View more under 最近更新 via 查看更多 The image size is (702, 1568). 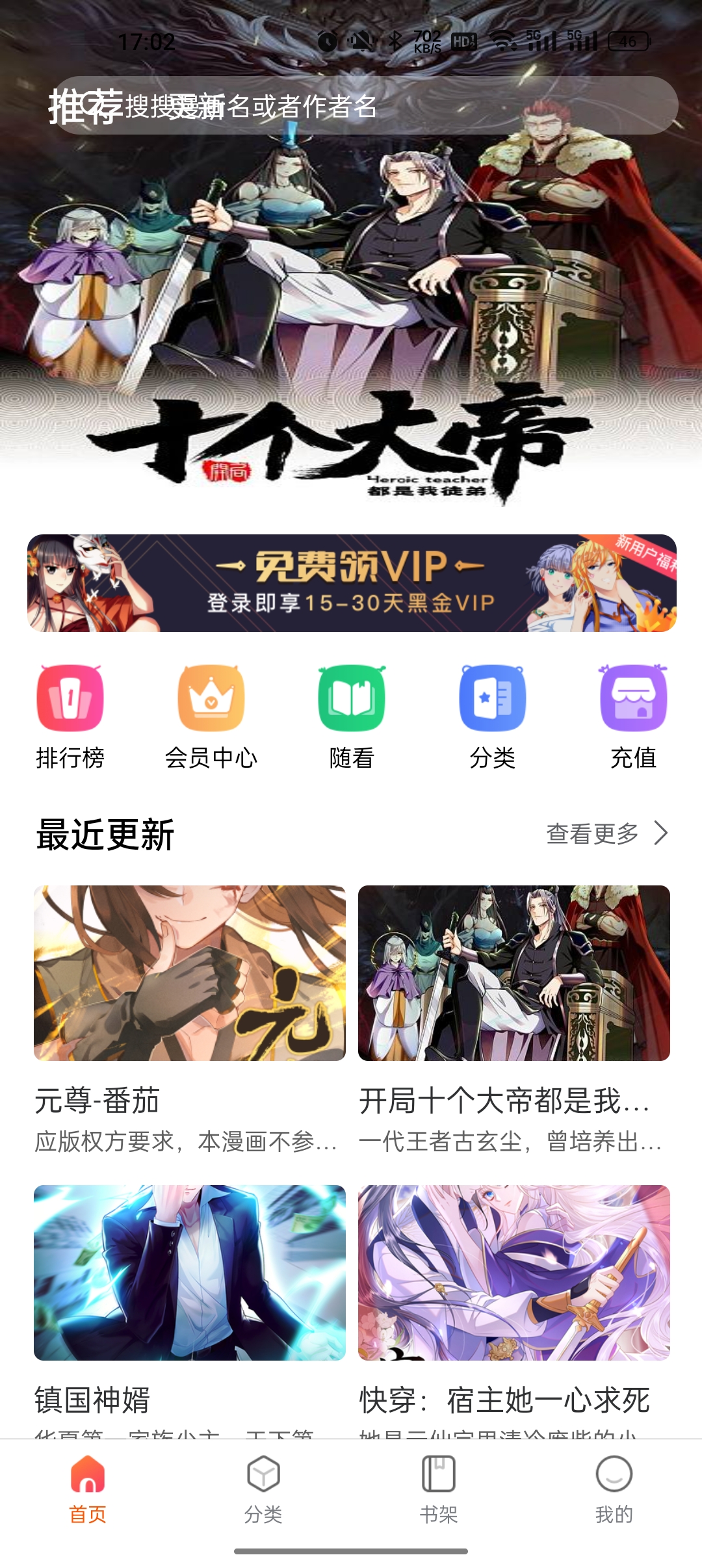(x=606, y=833)
